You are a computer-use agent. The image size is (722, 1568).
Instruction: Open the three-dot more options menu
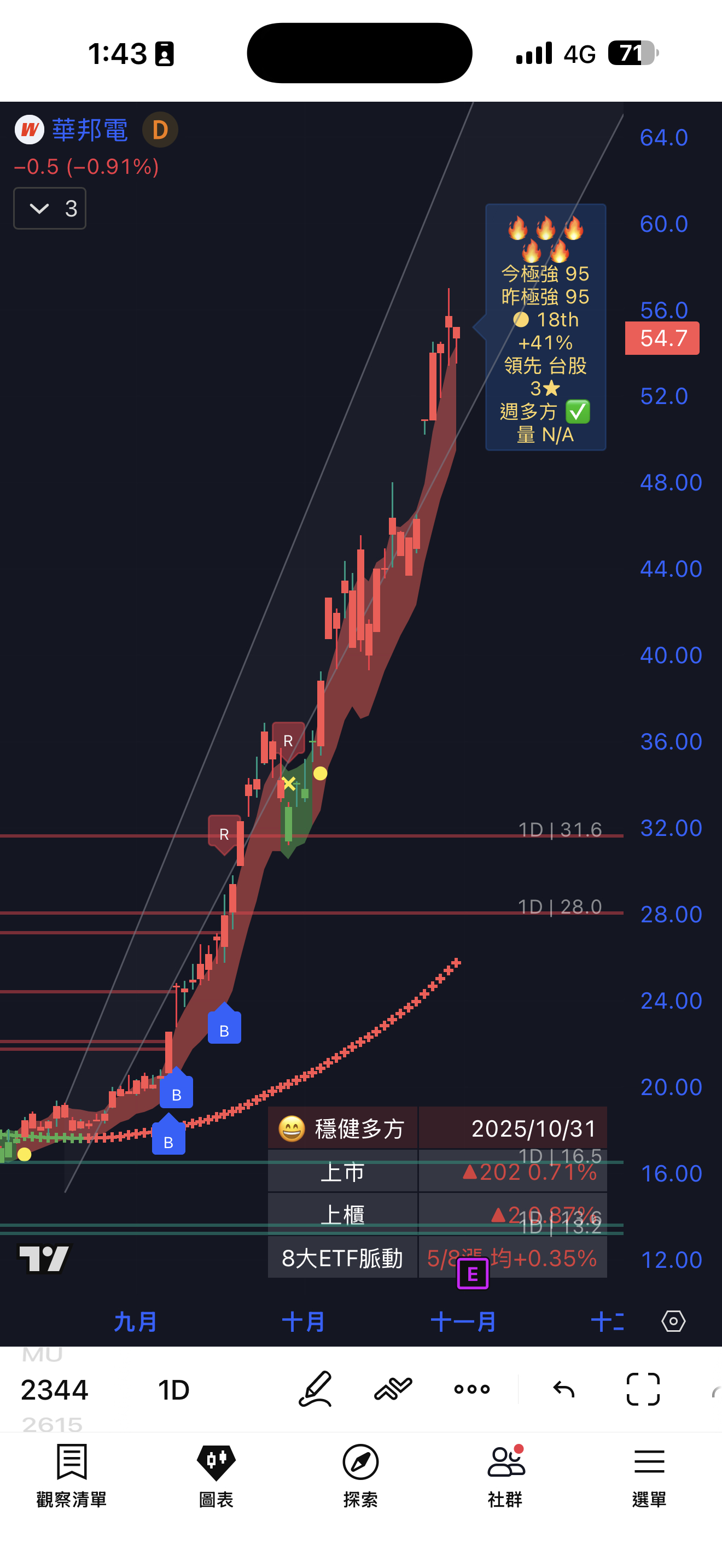[x=472, y=1389]
